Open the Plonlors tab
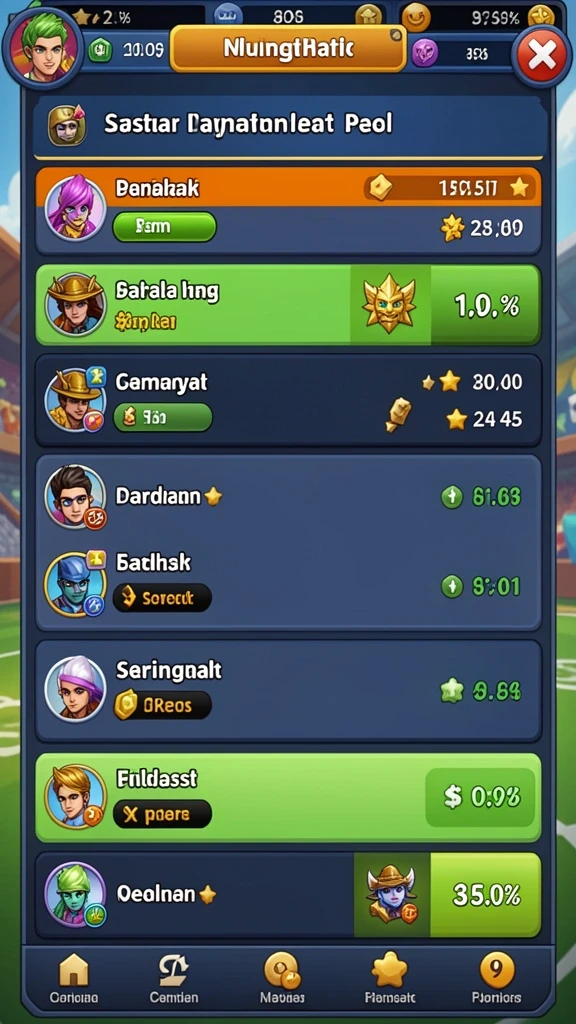The height and width of the screenshot is (1024, 576). coord(496,978)
